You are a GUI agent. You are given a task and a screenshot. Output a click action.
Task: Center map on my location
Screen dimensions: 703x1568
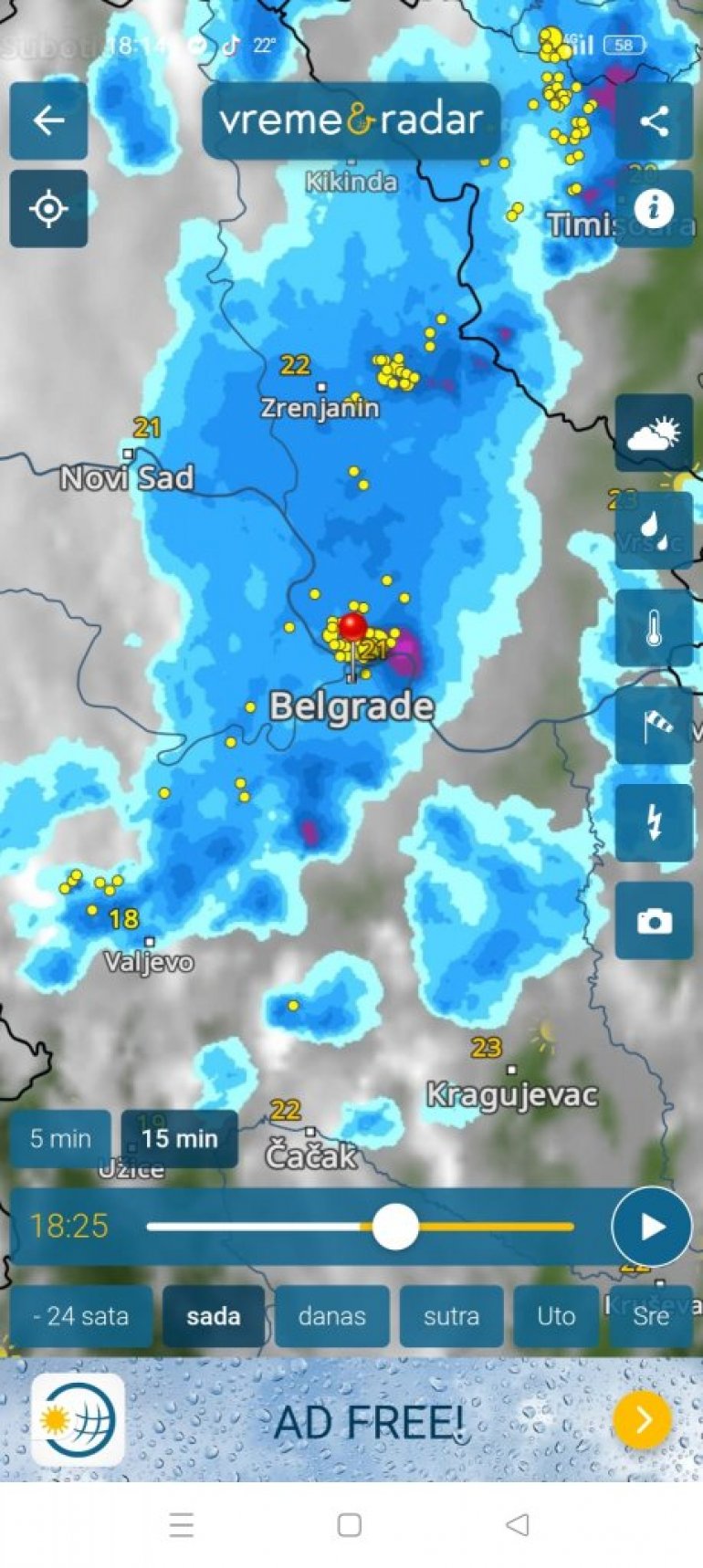coord(48,209)
